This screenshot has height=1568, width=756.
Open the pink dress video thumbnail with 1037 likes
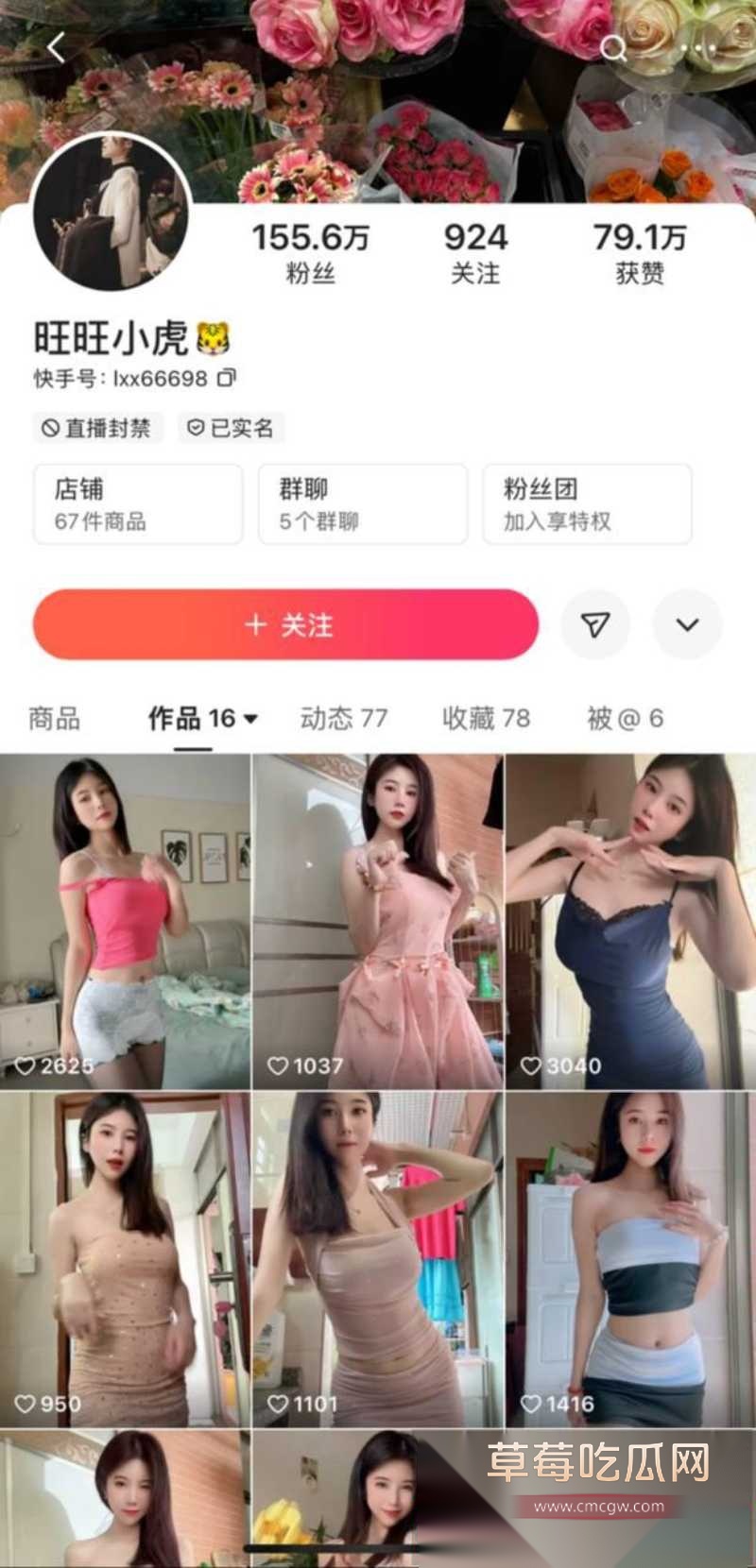379,916
